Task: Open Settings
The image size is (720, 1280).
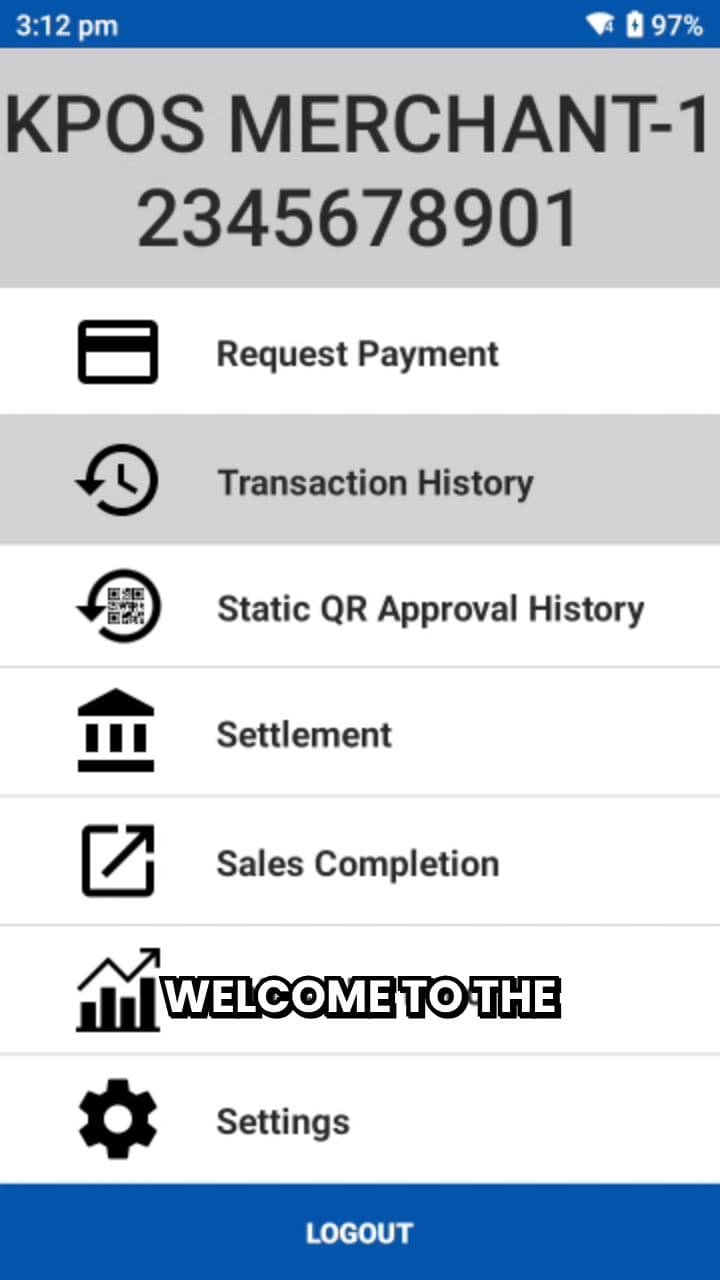Action: (x=283, y=1121)
